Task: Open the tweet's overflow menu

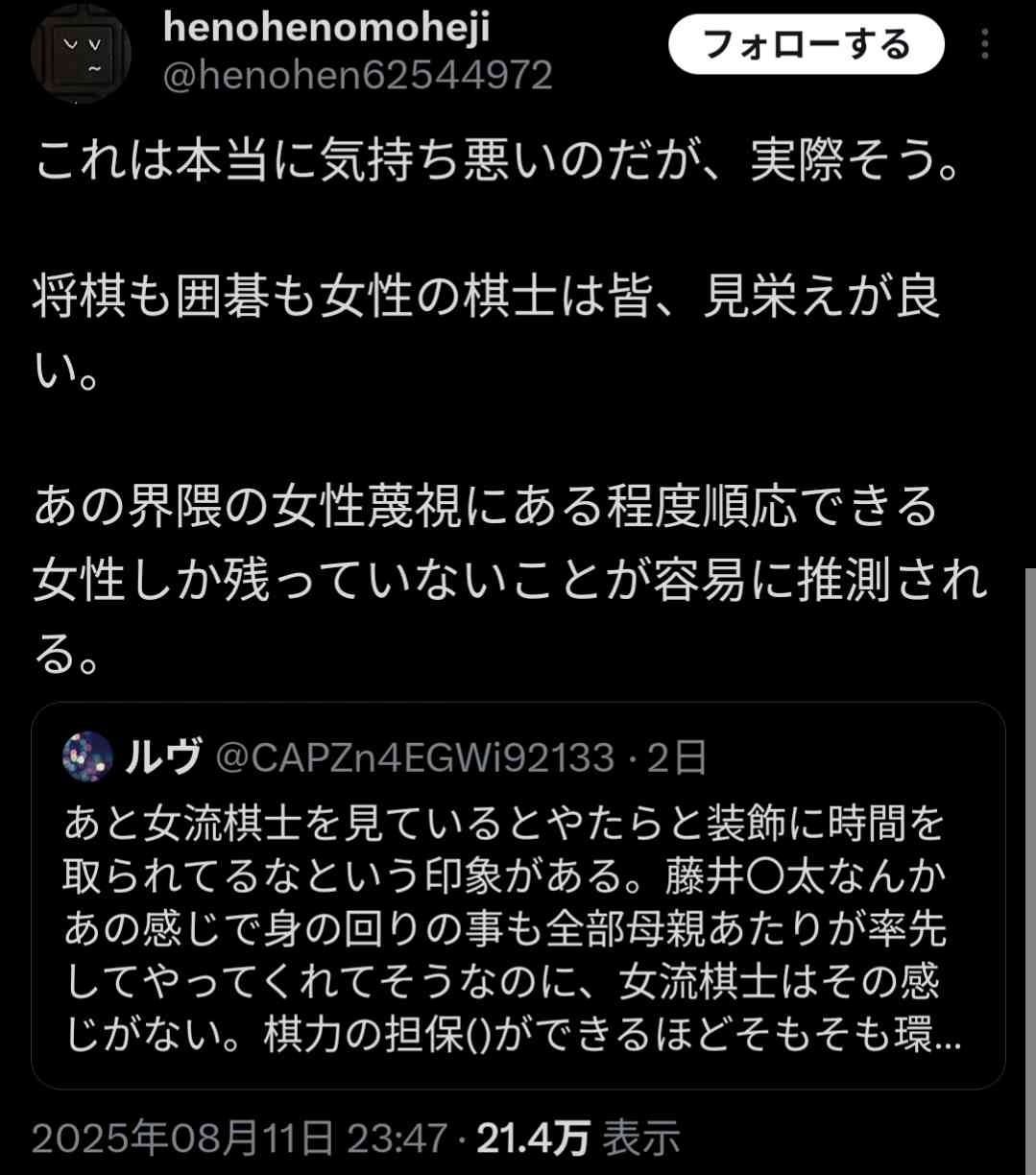Action: 985,45
